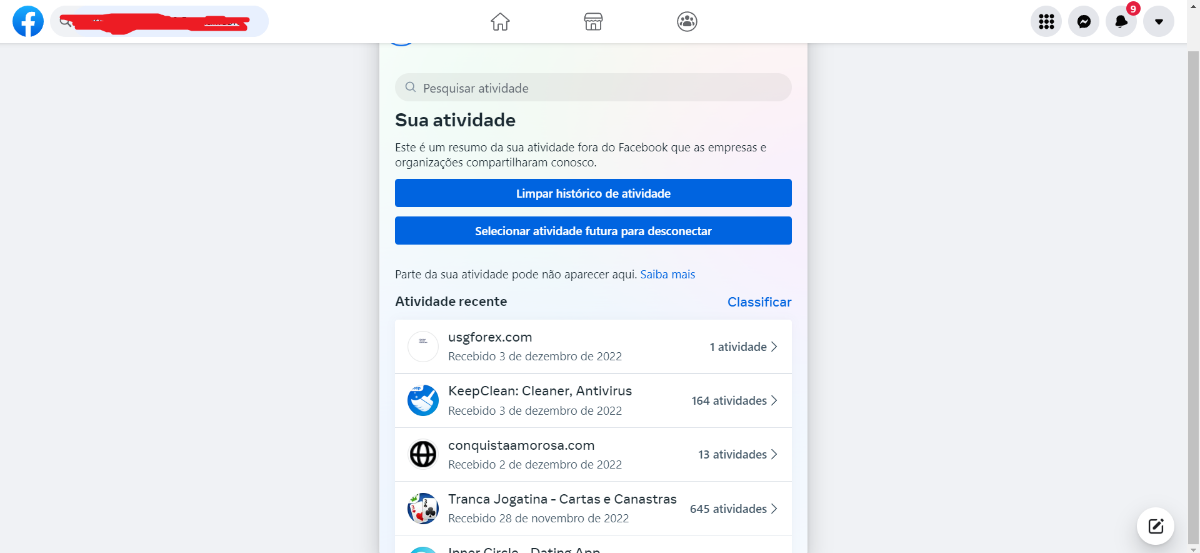Open conquistaamorosa.com activity row

(593, 455)
